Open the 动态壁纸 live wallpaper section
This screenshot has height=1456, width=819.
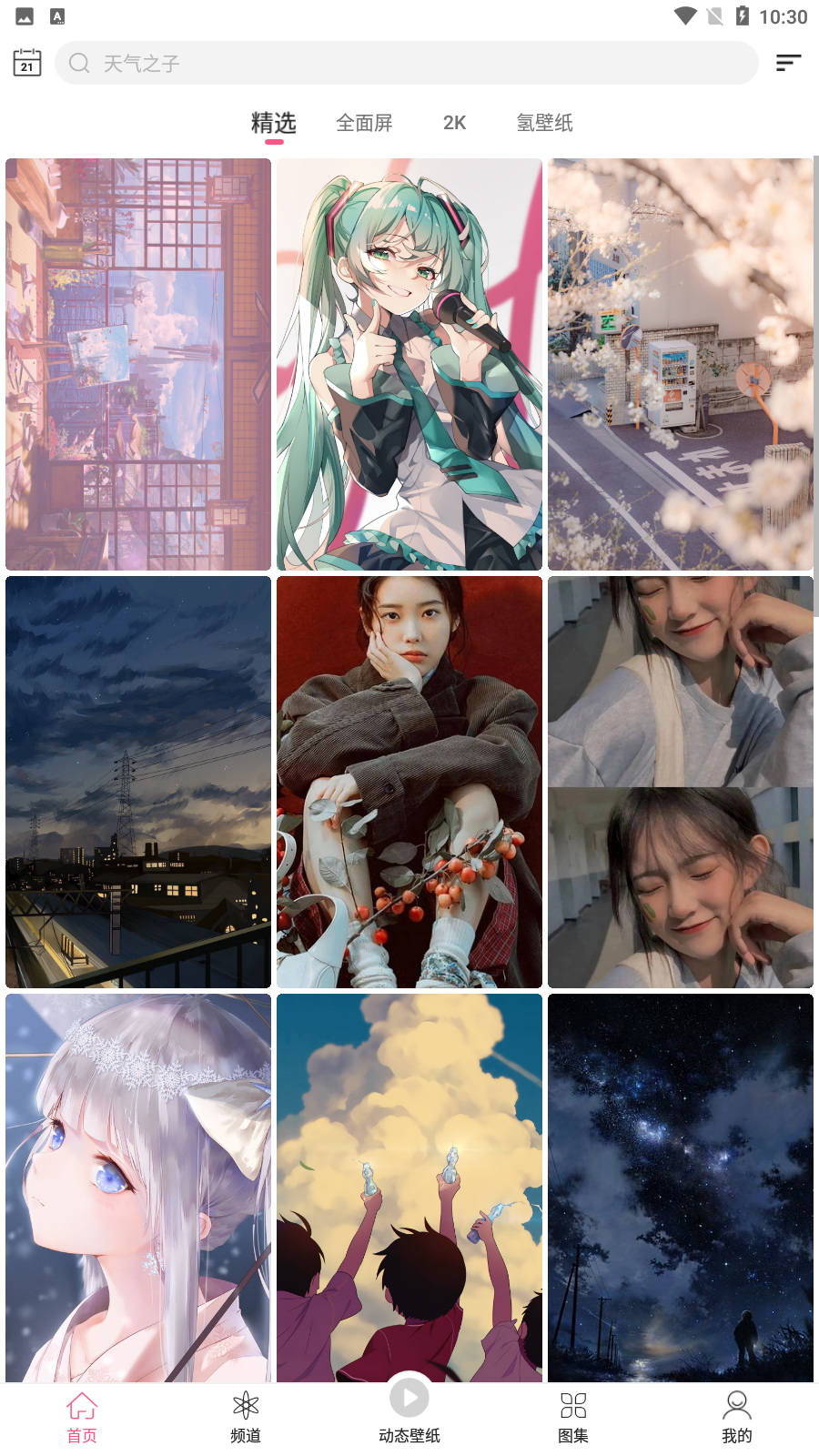tap(409, 1410)
